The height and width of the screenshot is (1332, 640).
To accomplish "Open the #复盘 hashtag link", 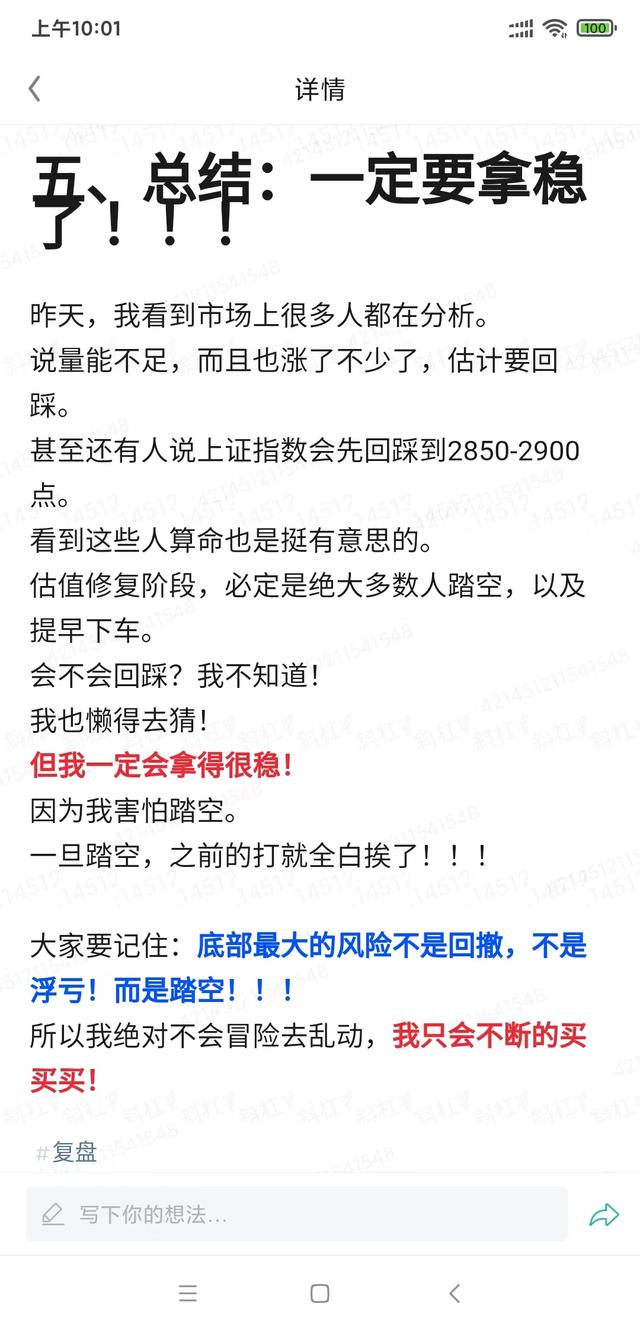I will tap(68, 1153).
